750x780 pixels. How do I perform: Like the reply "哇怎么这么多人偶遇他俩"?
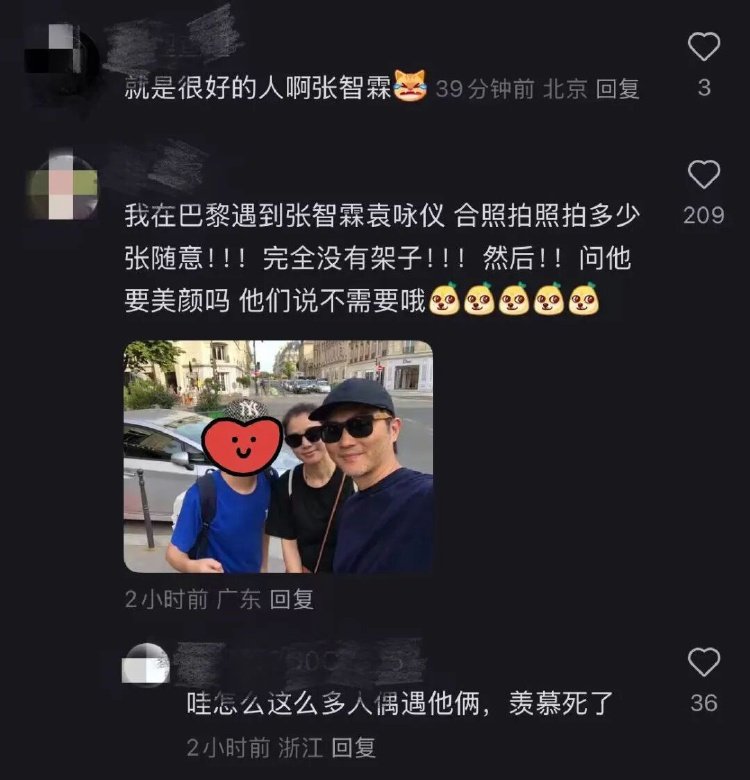tap(704, 662)
